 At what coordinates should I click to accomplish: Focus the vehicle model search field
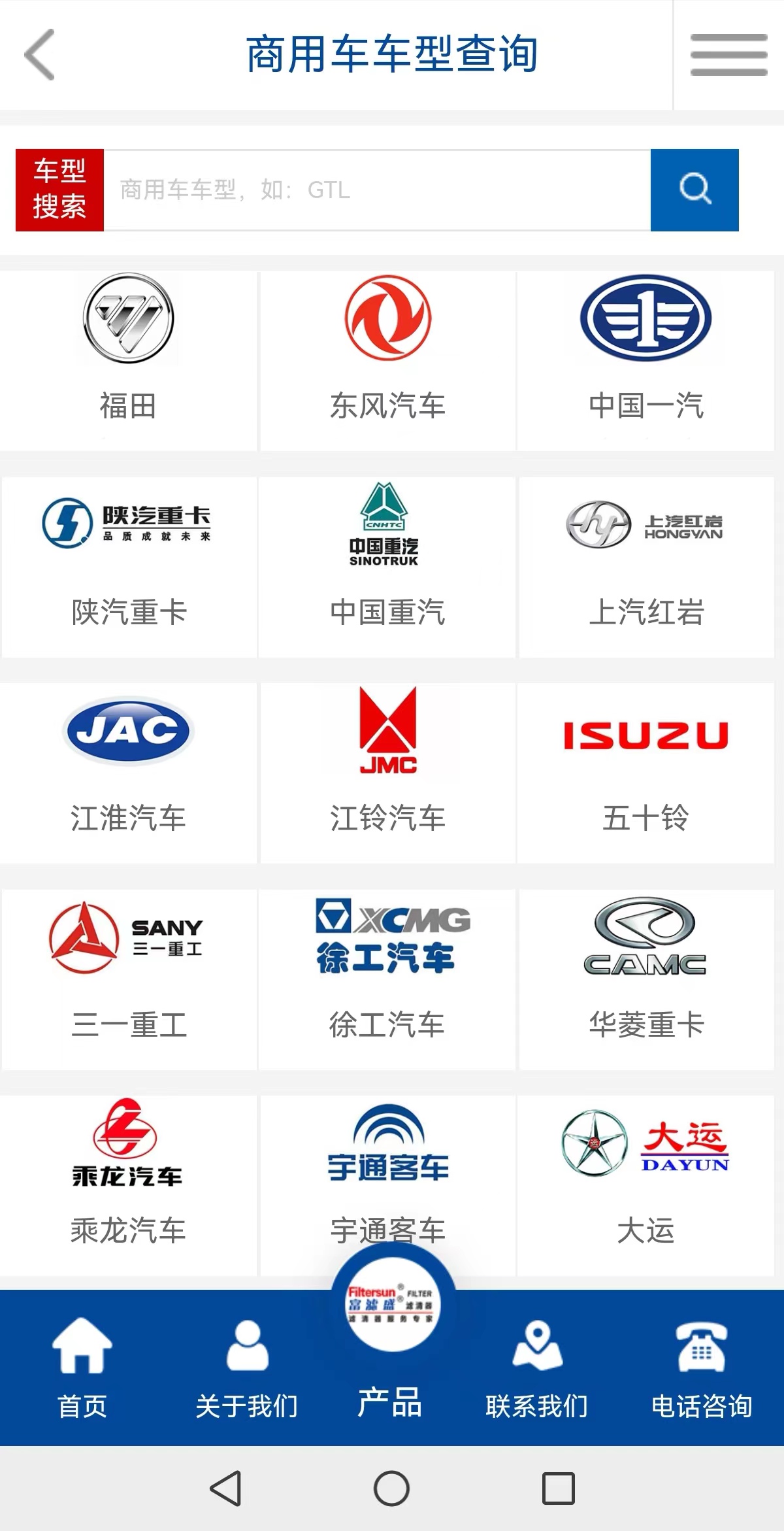[376, 190]
